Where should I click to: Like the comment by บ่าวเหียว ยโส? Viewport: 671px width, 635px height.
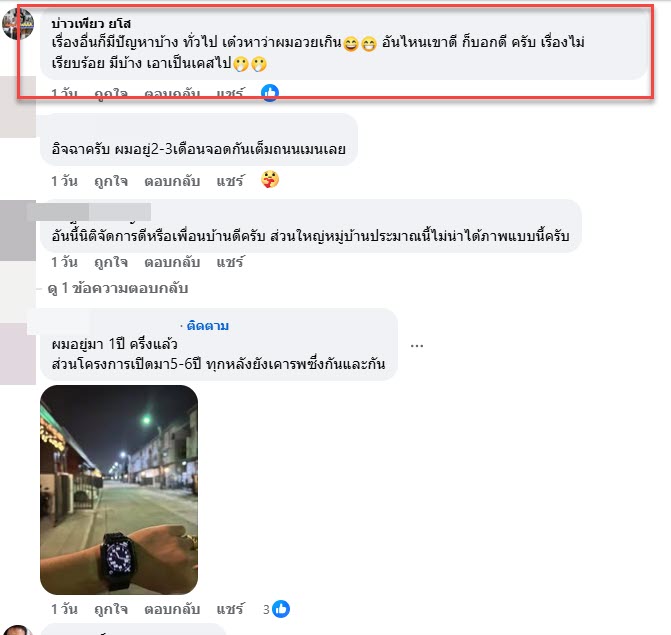[x=110, y=93]
